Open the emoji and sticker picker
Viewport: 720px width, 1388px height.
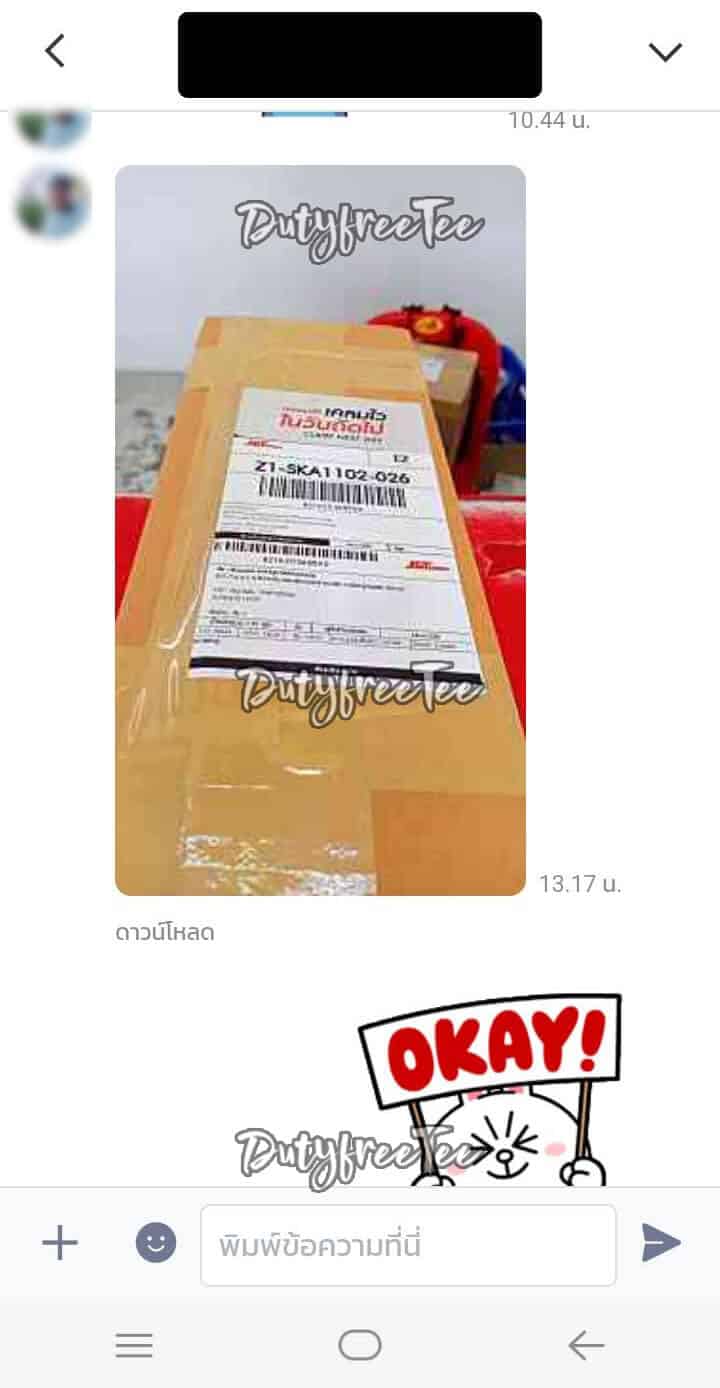156,1243
